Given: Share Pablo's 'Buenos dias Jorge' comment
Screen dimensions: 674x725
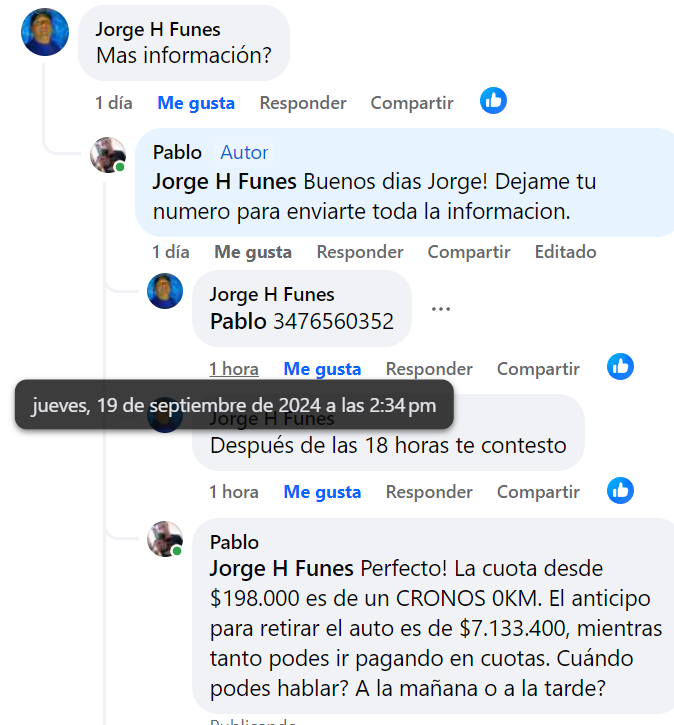Looking at the screenshot, I should 469,252.
